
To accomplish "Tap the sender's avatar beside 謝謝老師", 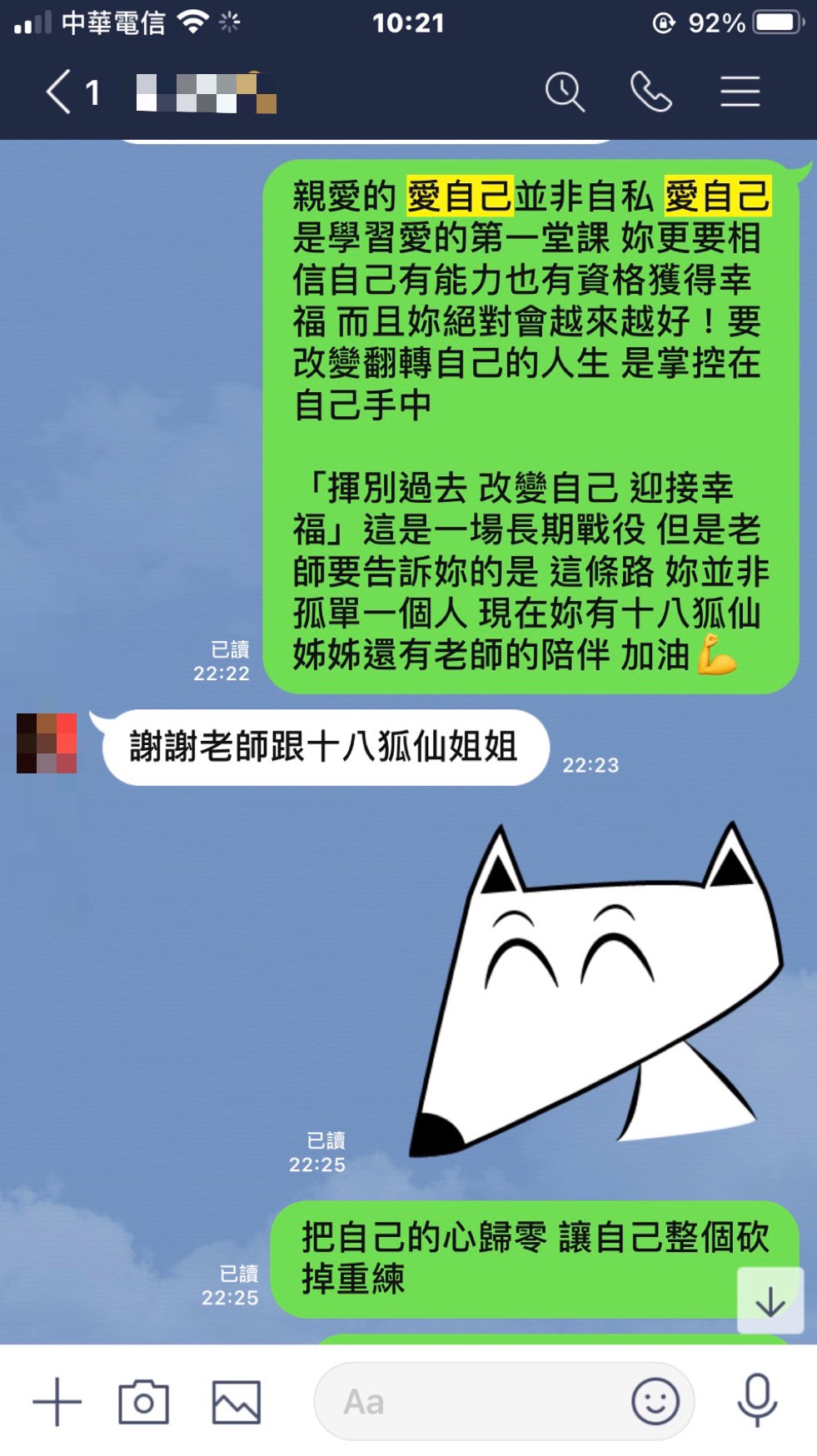I will pos(47,743).
